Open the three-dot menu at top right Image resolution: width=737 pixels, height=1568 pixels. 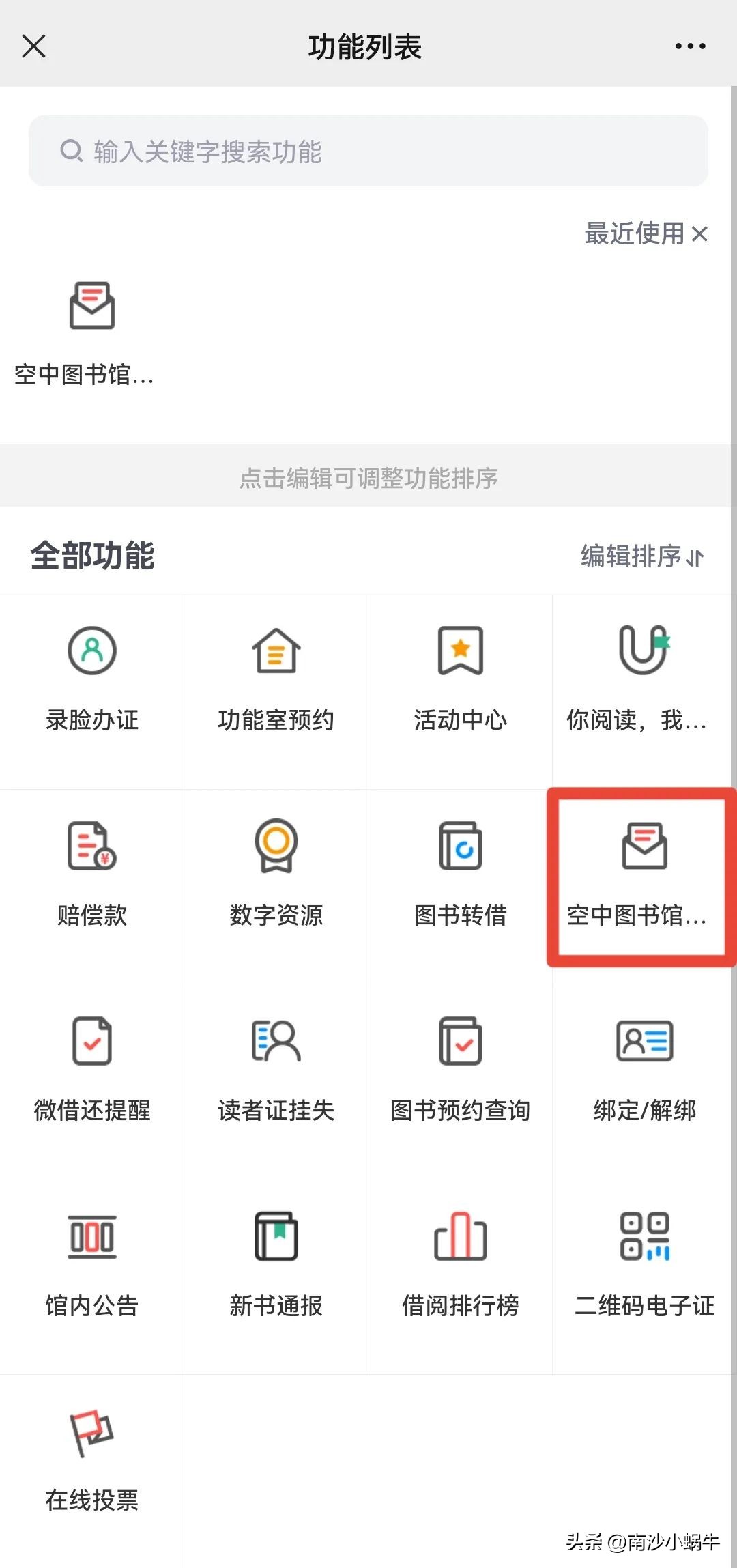click(x=690, y=46)
